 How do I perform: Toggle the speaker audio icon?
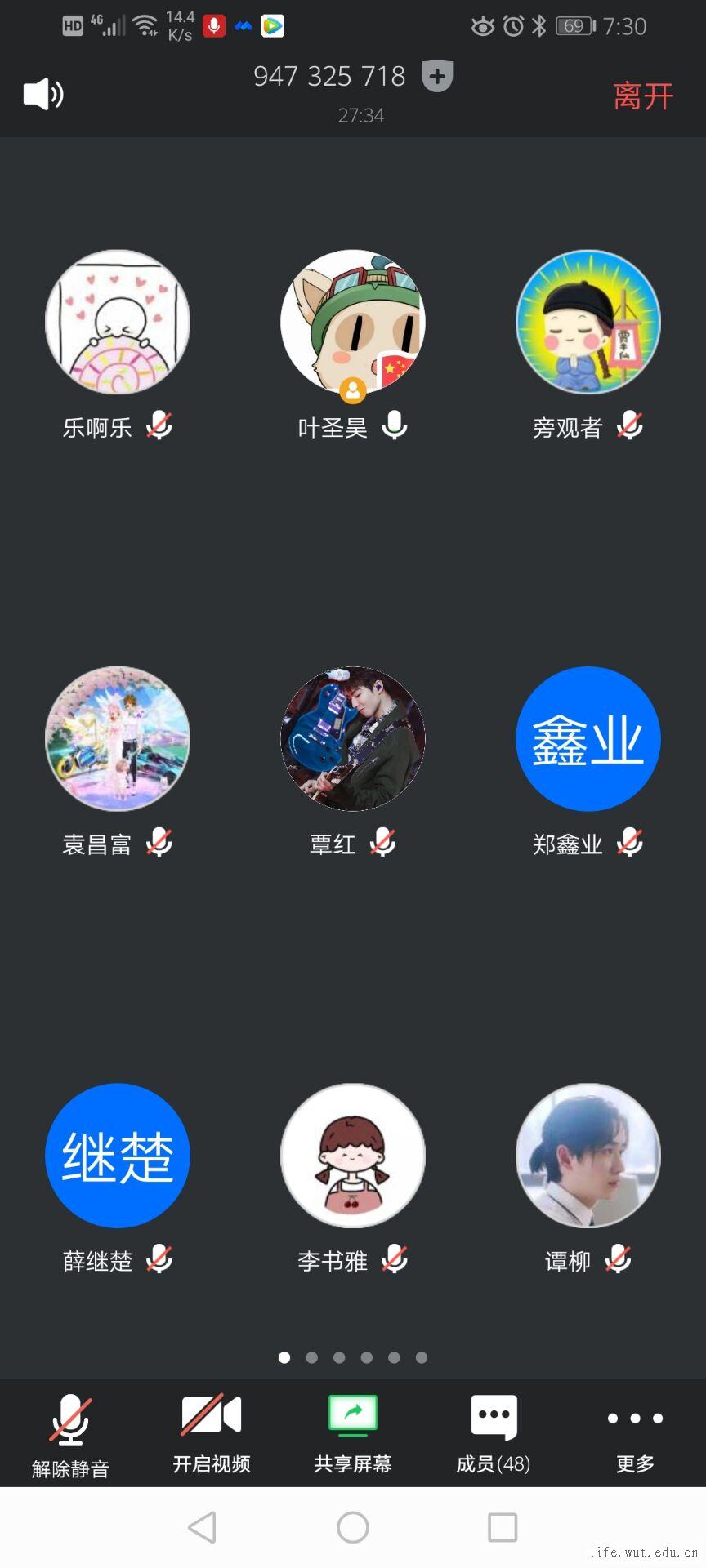[43, 95]
